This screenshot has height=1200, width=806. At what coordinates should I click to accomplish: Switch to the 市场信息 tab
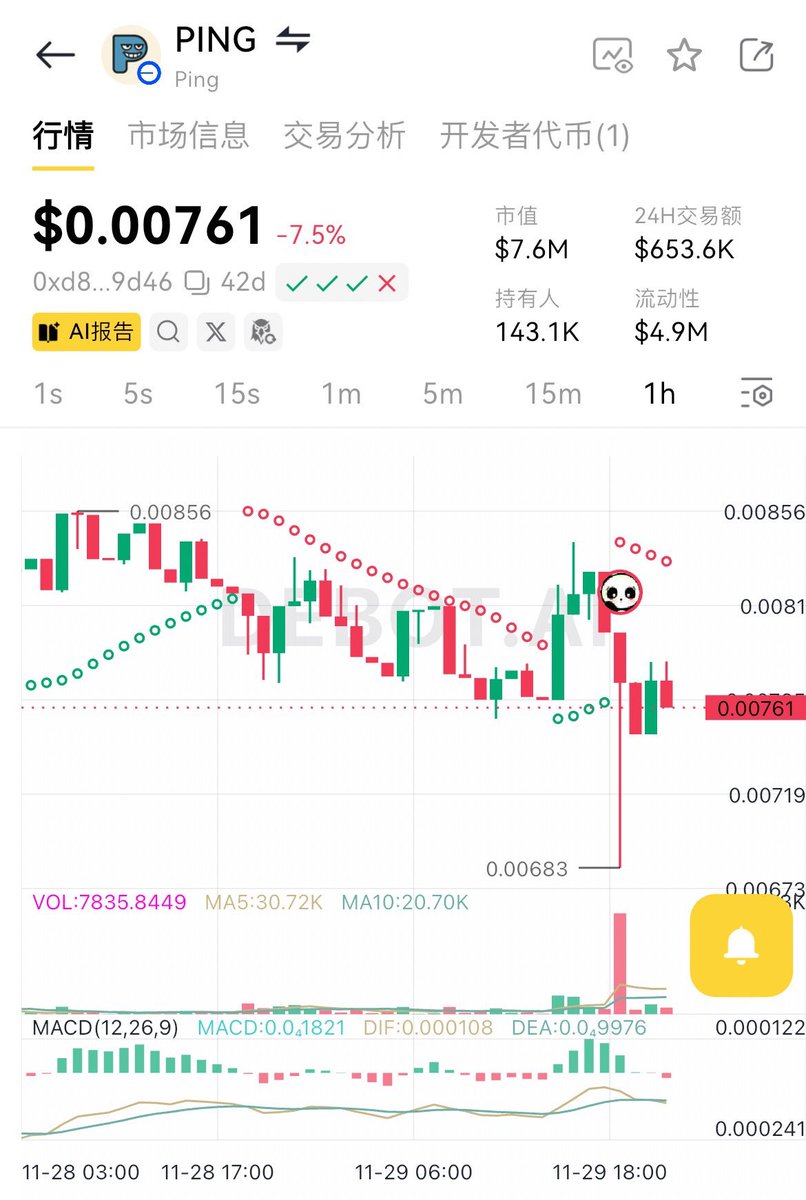pyautogui.click(x=188, y=135)
